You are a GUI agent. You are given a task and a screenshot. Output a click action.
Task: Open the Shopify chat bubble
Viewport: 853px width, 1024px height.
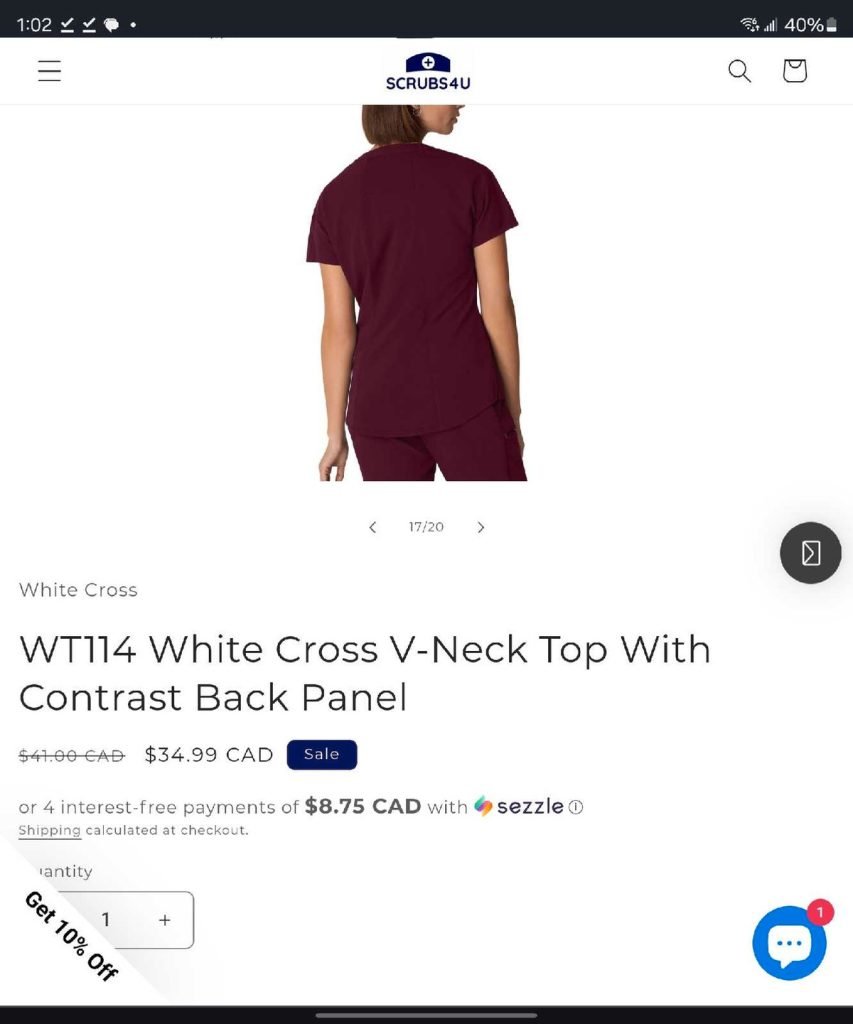click(x=789, y=942)
